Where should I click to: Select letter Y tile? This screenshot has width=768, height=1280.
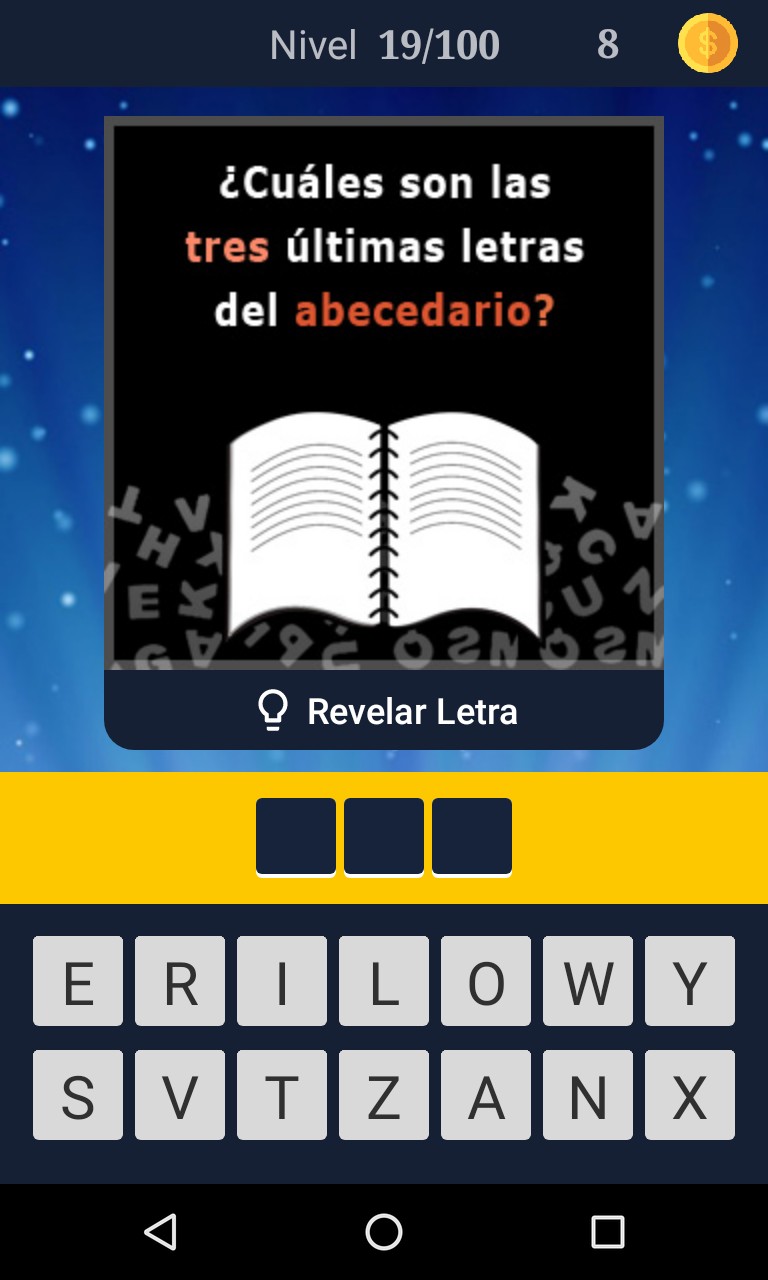pos(689,981)
